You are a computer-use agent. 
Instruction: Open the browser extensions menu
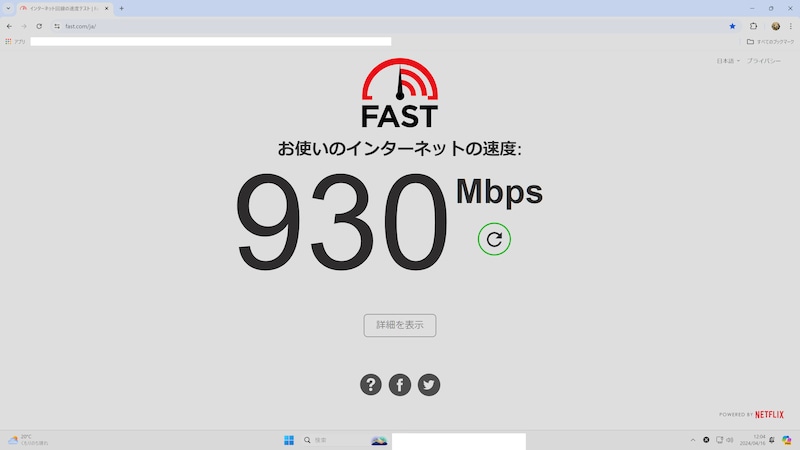point(753,26)
